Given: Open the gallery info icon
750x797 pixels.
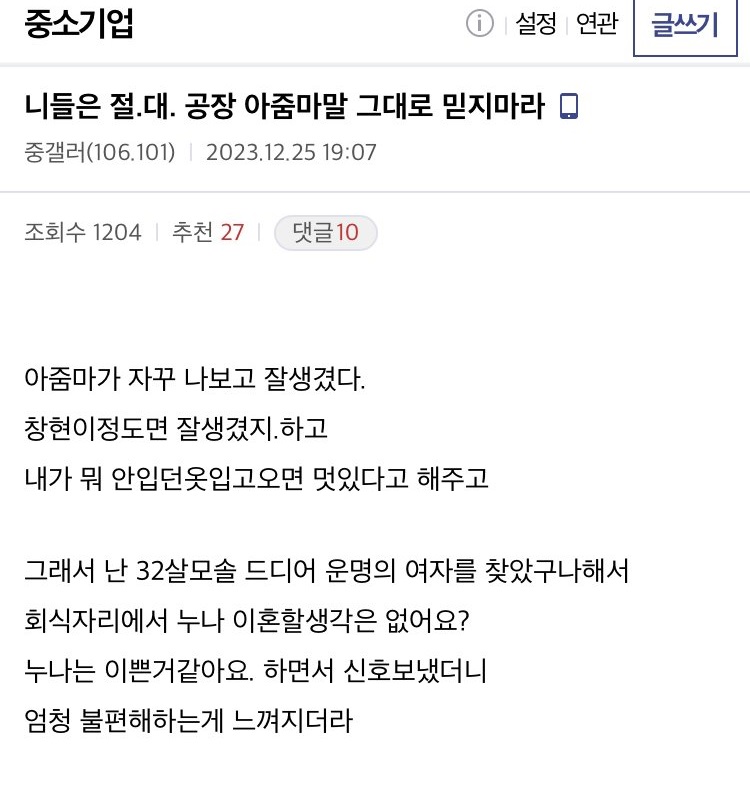Looking at the screenshot, I should [480, 25].
